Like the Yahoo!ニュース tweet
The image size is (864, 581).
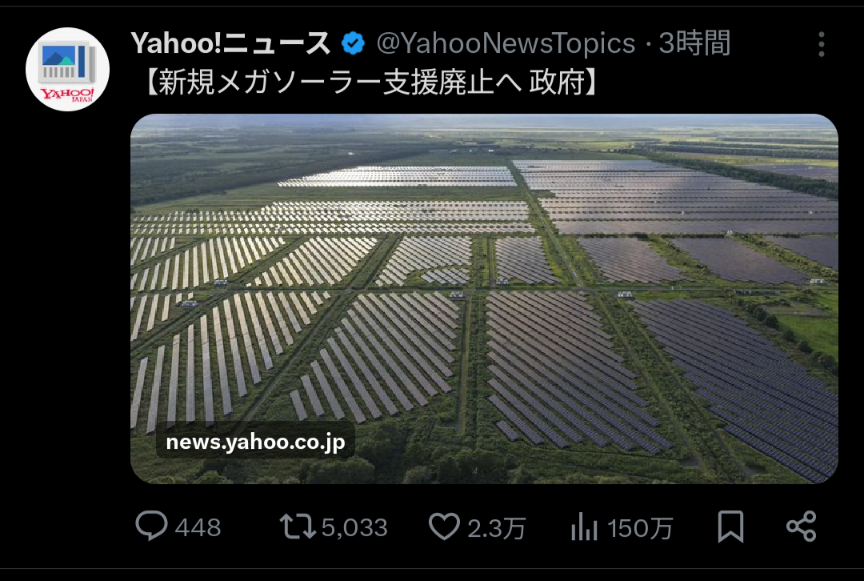[444, 526]
